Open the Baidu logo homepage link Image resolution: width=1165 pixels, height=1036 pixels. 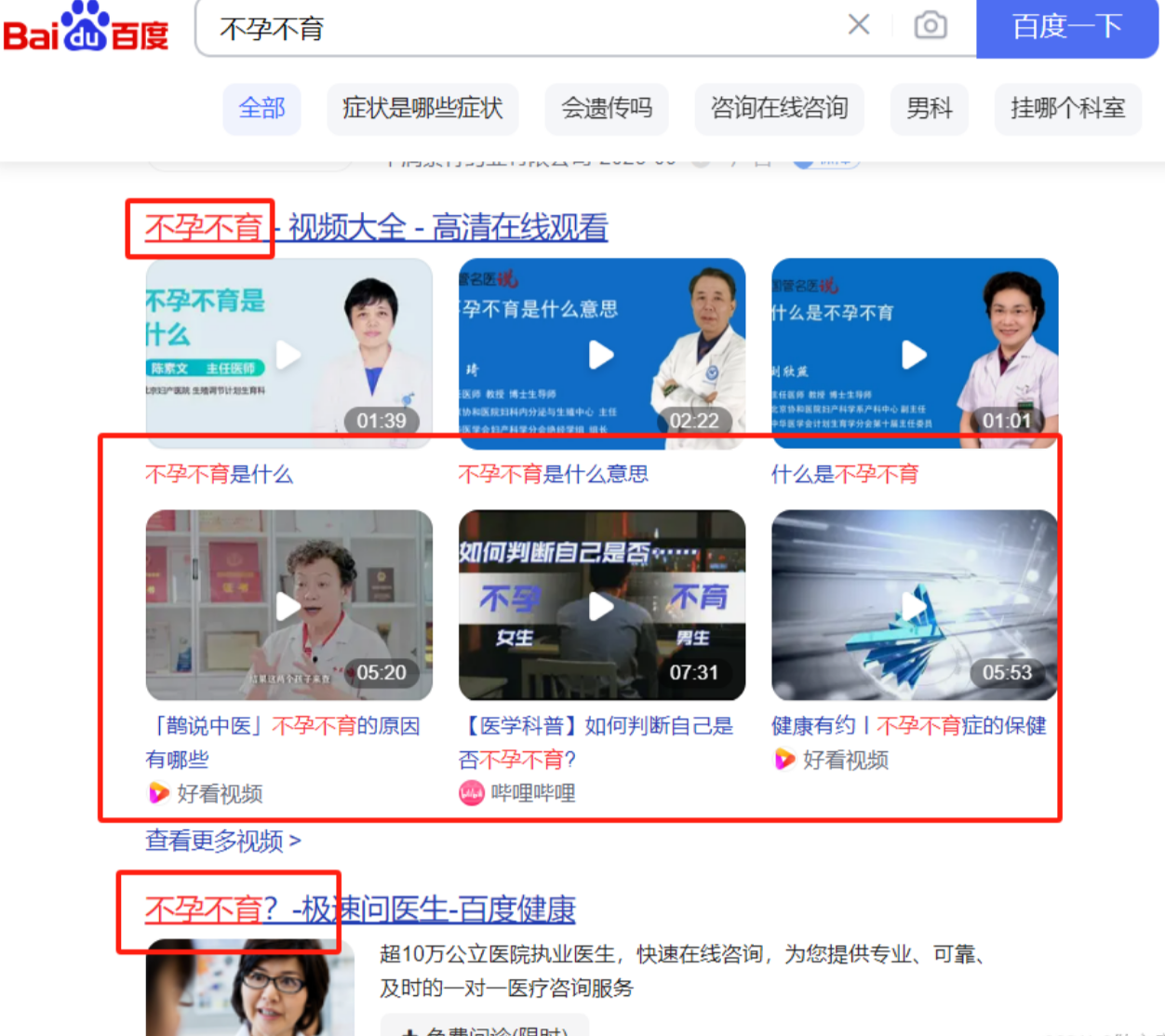tap(86, 28)
